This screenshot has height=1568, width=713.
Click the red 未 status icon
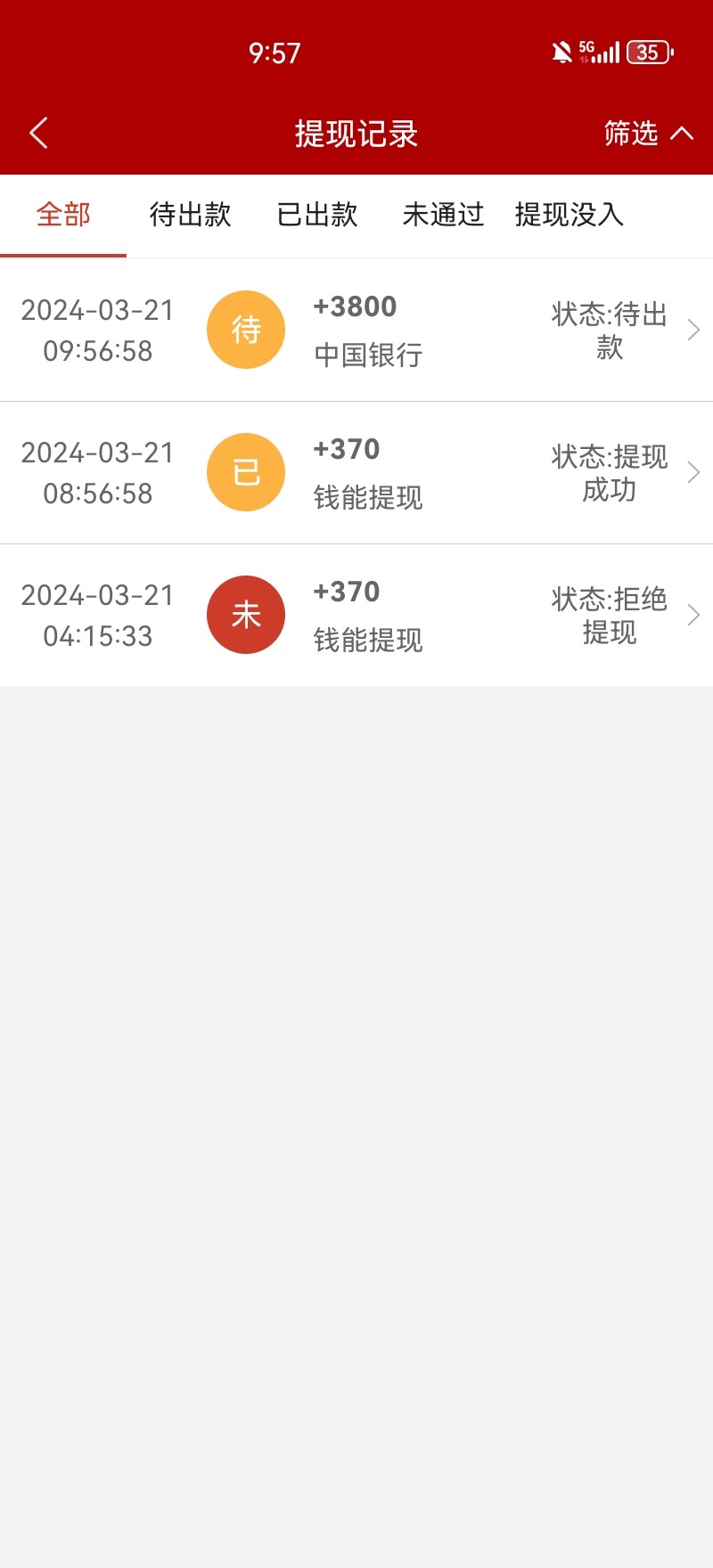tap(246, 614)
